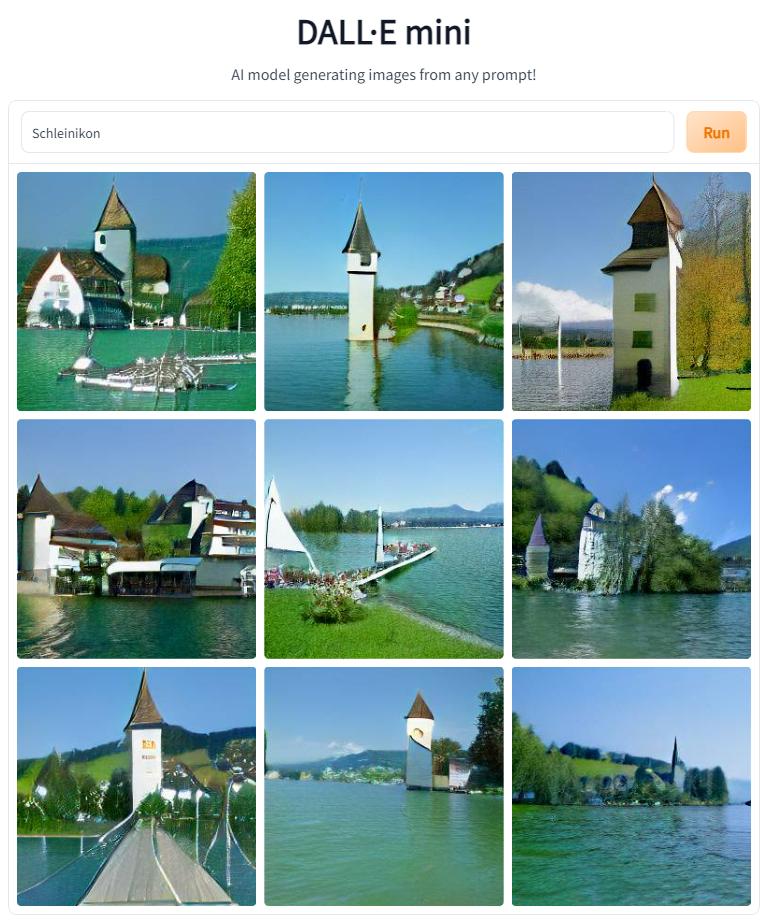The height and width of the screenshot is (924, 768).
Task: View the lakeside houses and restaurant image
Action: pos(136,538)
